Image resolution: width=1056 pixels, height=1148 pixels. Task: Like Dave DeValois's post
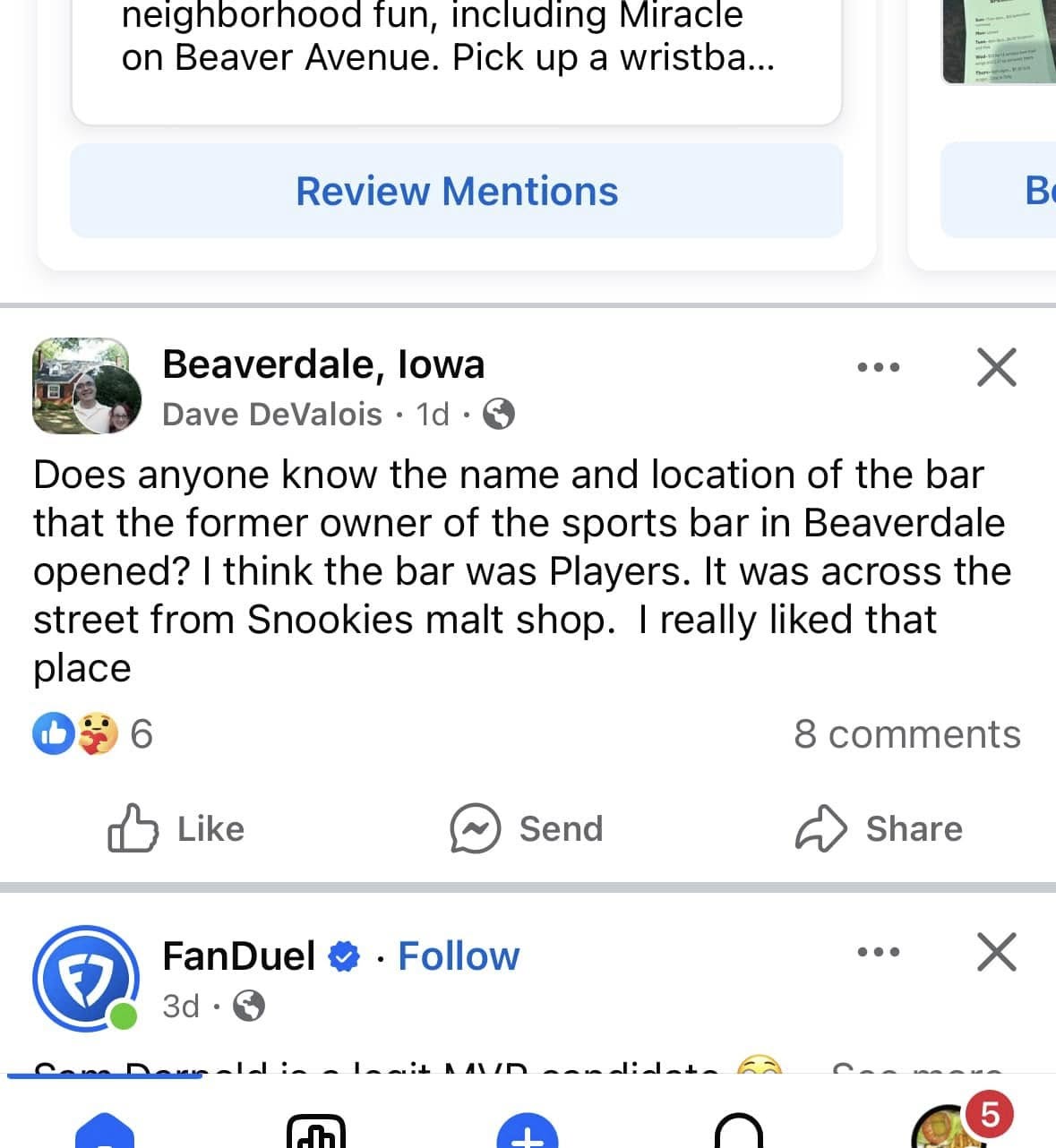tap(176, 828)
